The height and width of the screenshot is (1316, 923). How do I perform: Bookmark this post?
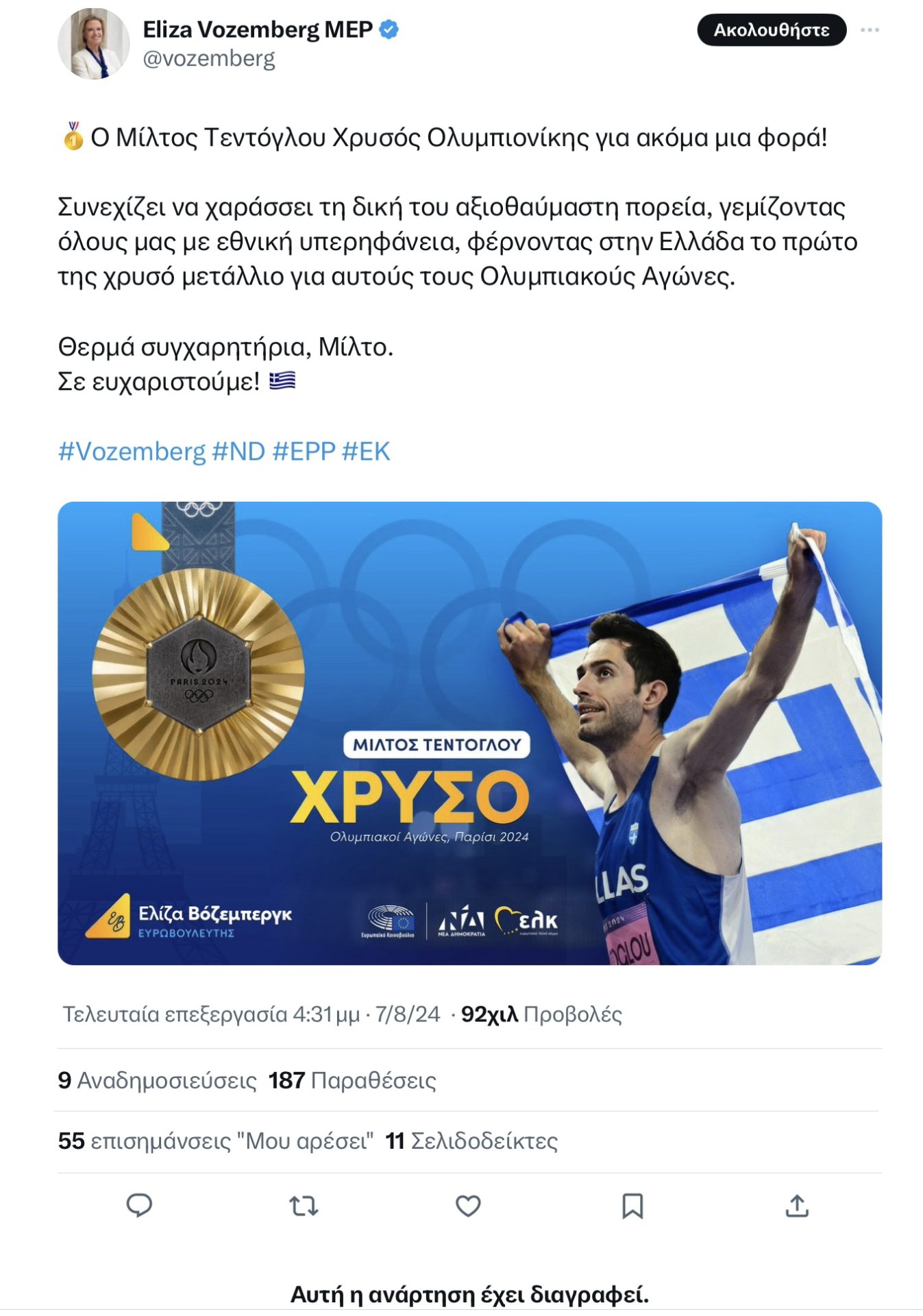(x=632, y=1206)
